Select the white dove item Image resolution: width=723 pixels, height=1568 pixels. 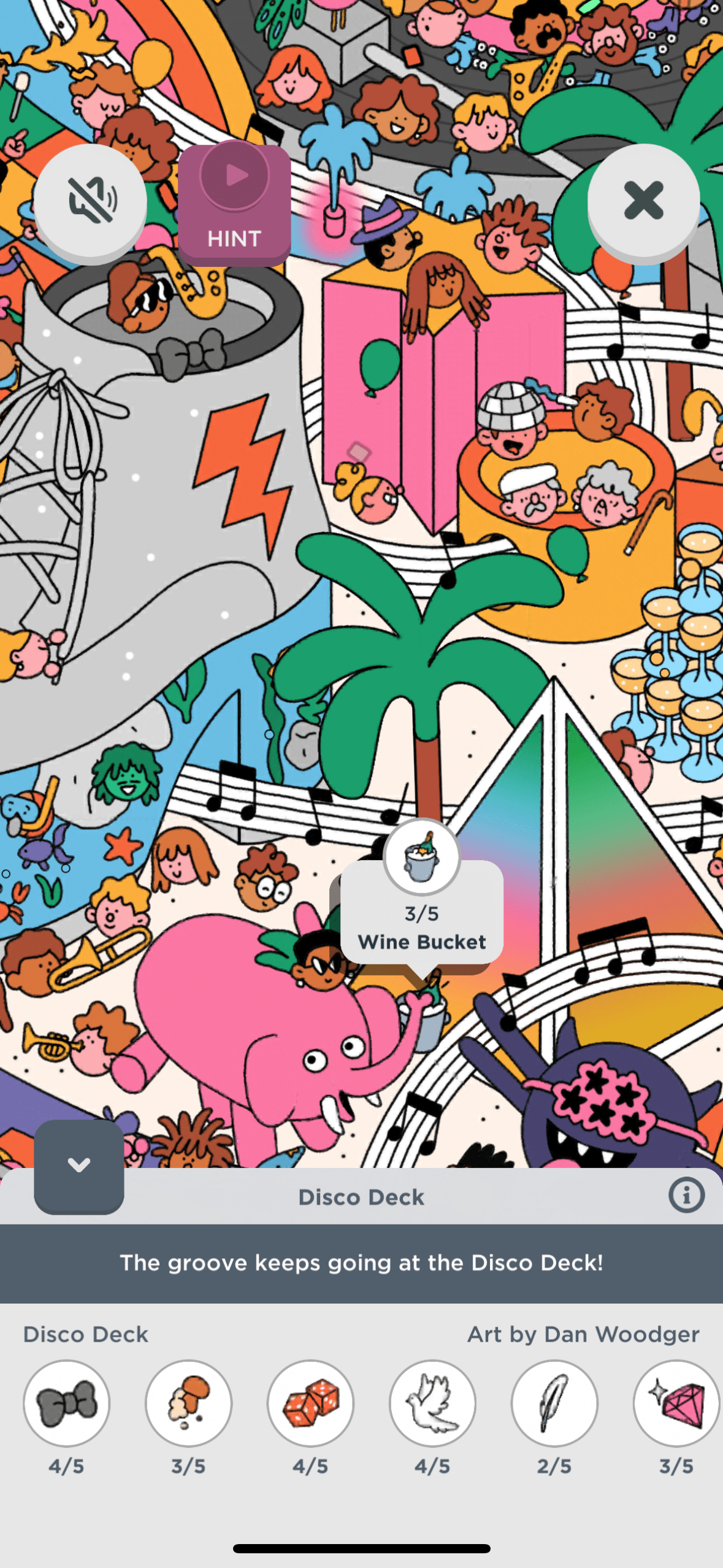click(x=432, y=1403)
